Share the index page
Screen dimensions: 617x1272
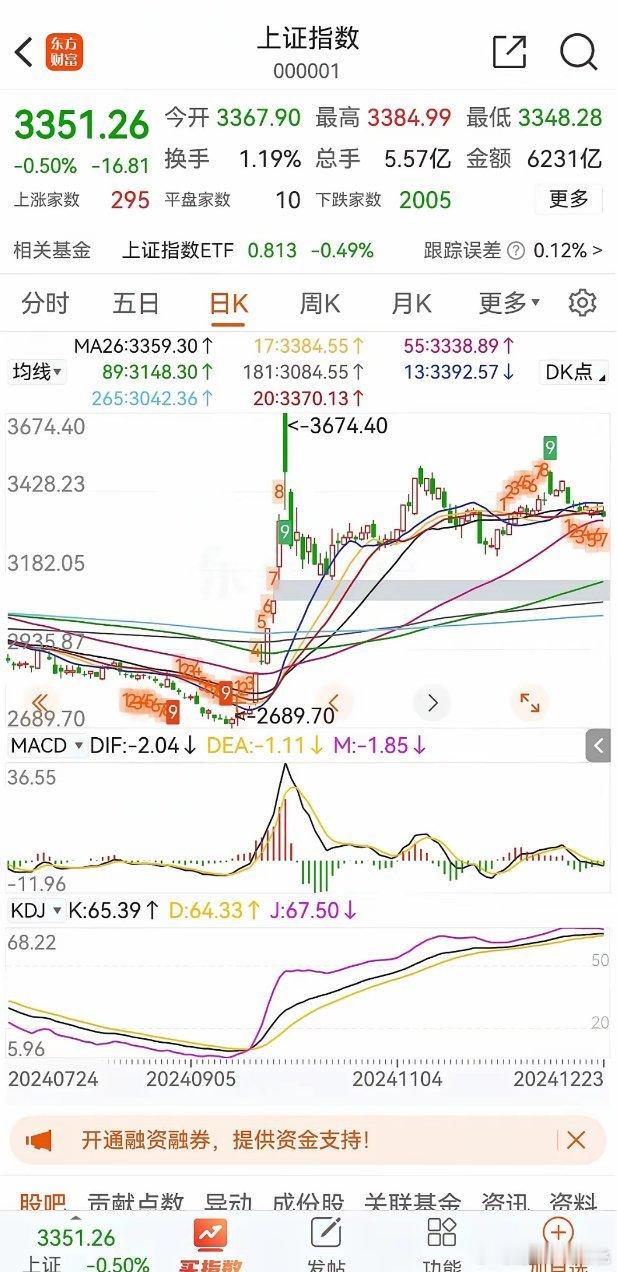click(x=509, y=52)
